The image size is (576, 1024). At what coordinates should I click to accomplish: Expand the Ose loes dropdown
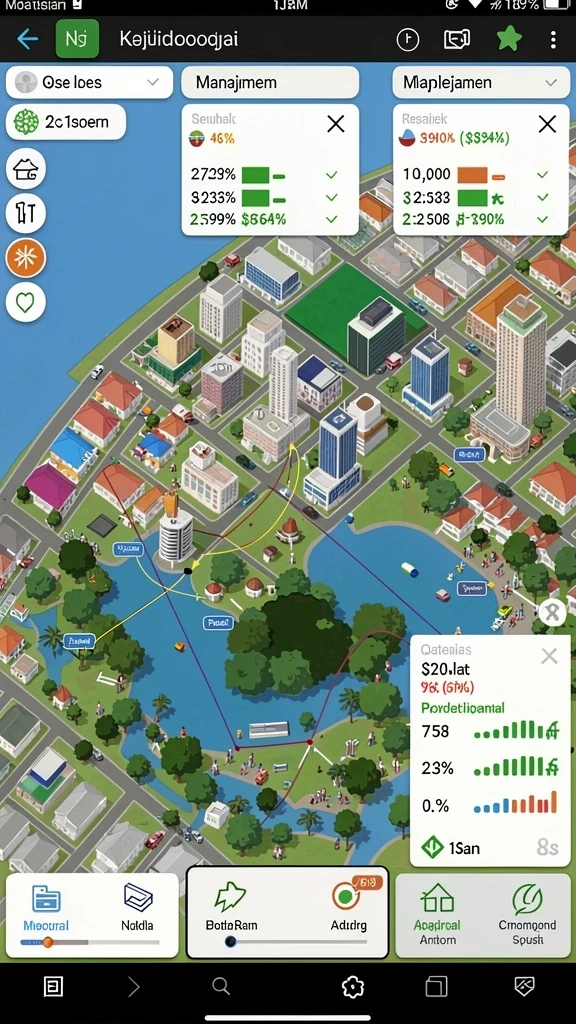click(89, 82)
